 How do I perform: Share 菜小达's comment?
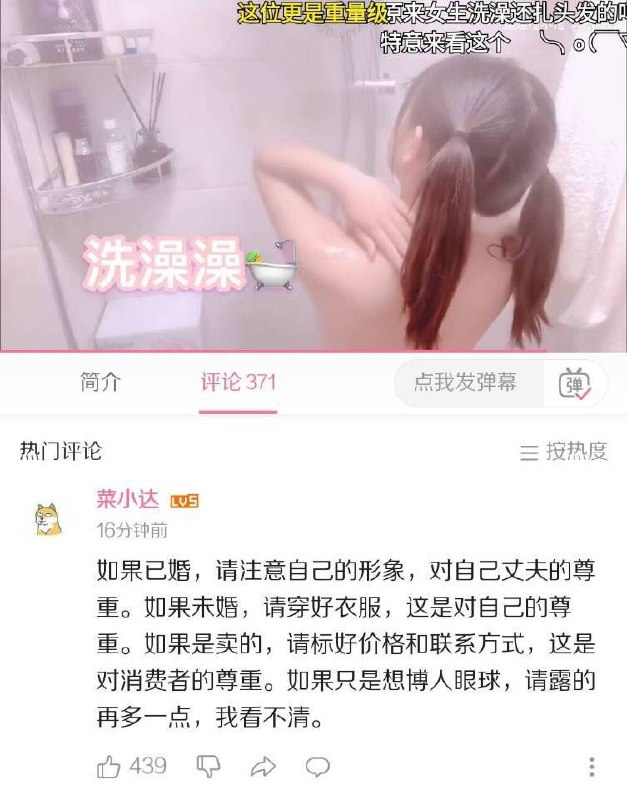click(263, 767)
